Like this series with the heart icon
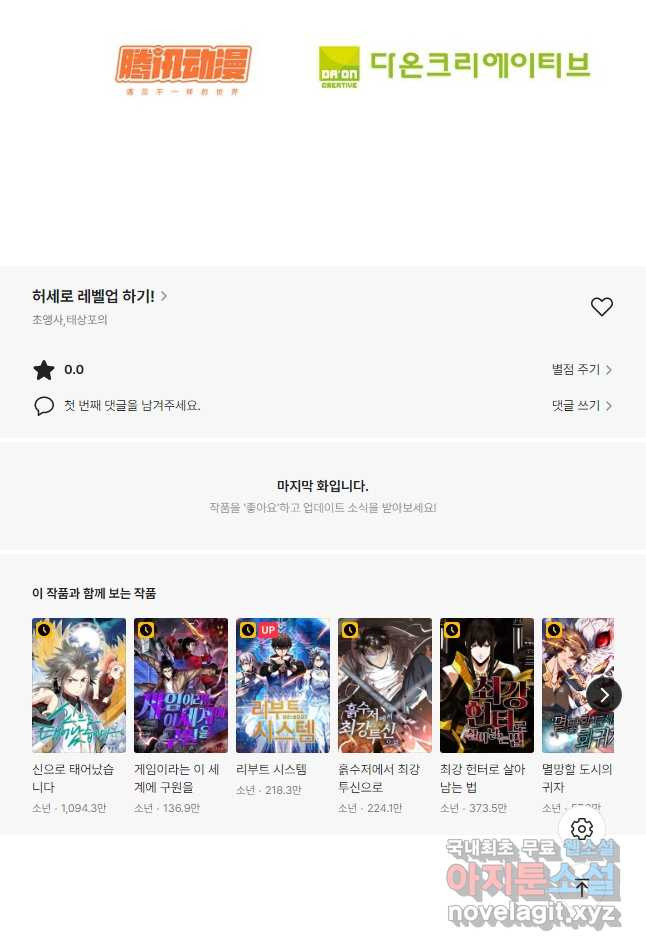 [x=601, y=307]
